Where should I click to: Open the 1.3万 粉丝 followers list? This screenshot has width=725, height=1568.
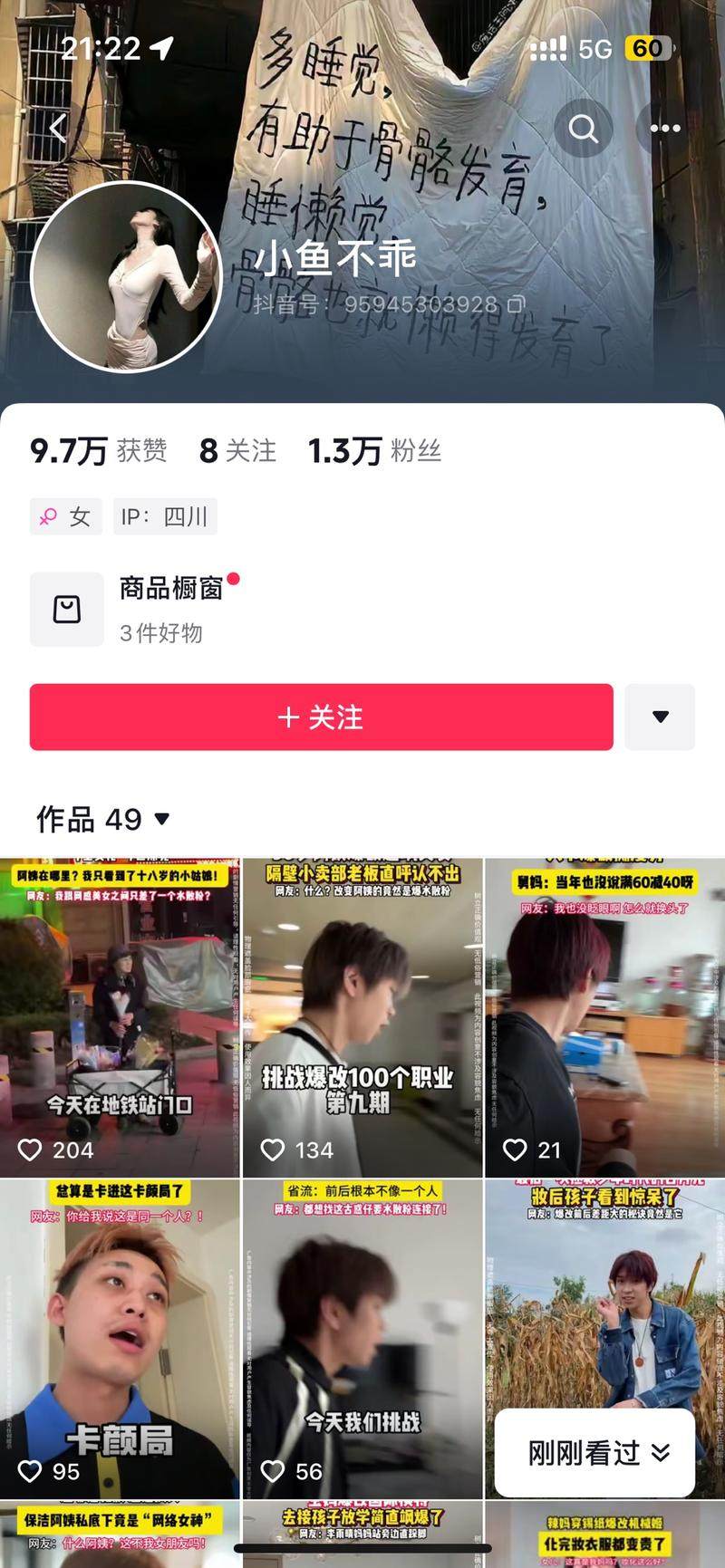click(374, 450)
